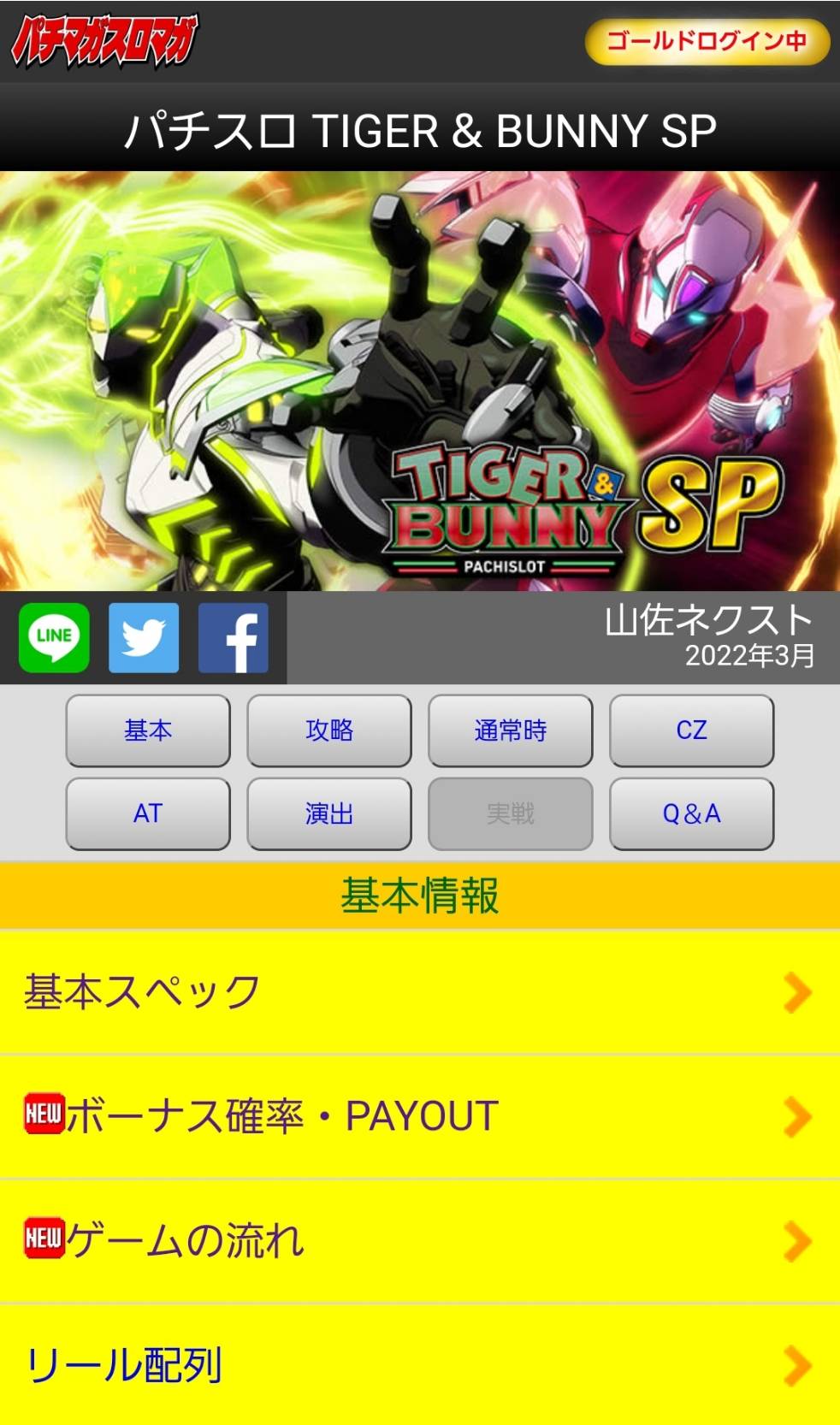Share this page on Facebook
Viewport: 840px width, 1425px height.
coord(234,637)
